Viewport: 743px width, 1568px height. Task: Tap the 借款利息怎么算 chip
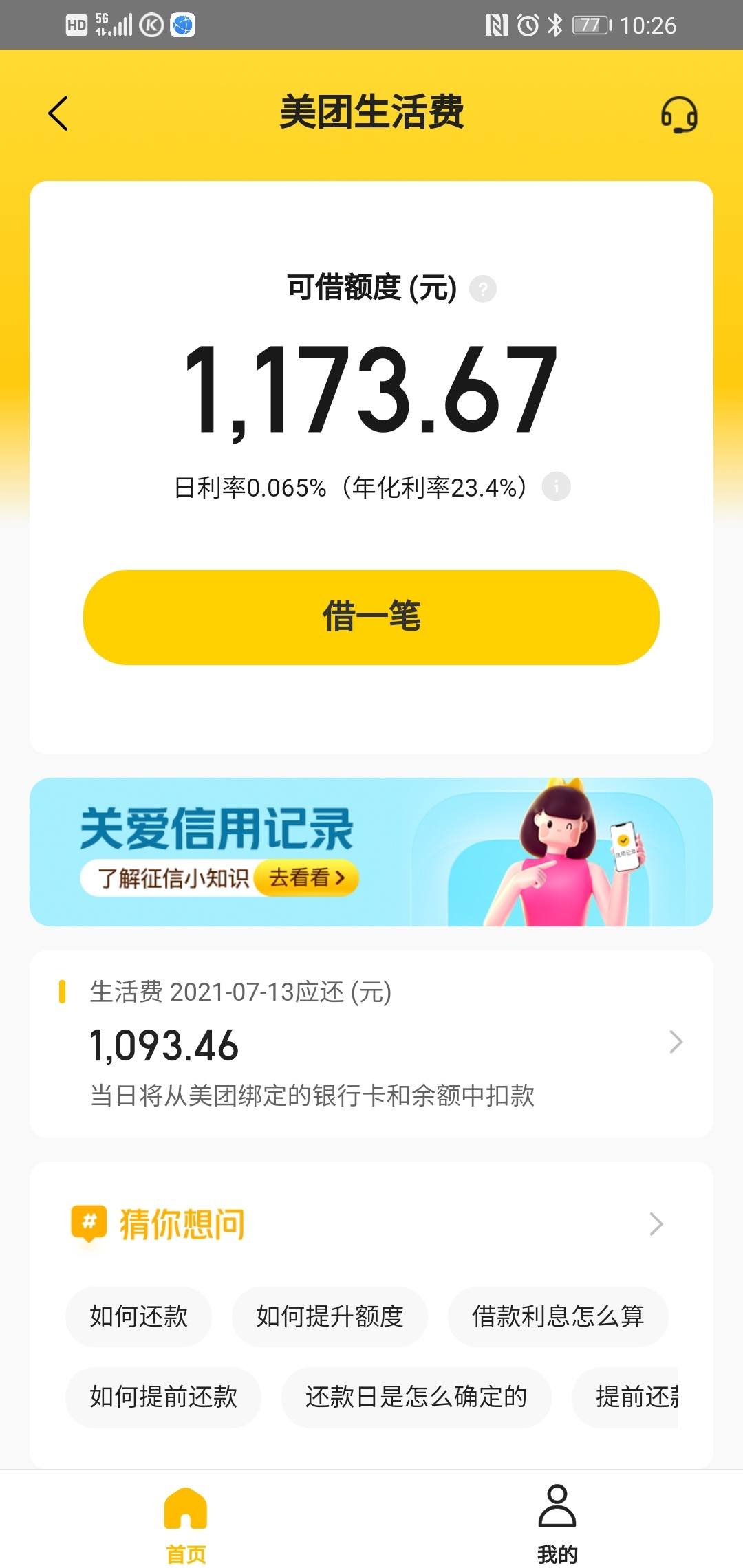[559, 1316]
